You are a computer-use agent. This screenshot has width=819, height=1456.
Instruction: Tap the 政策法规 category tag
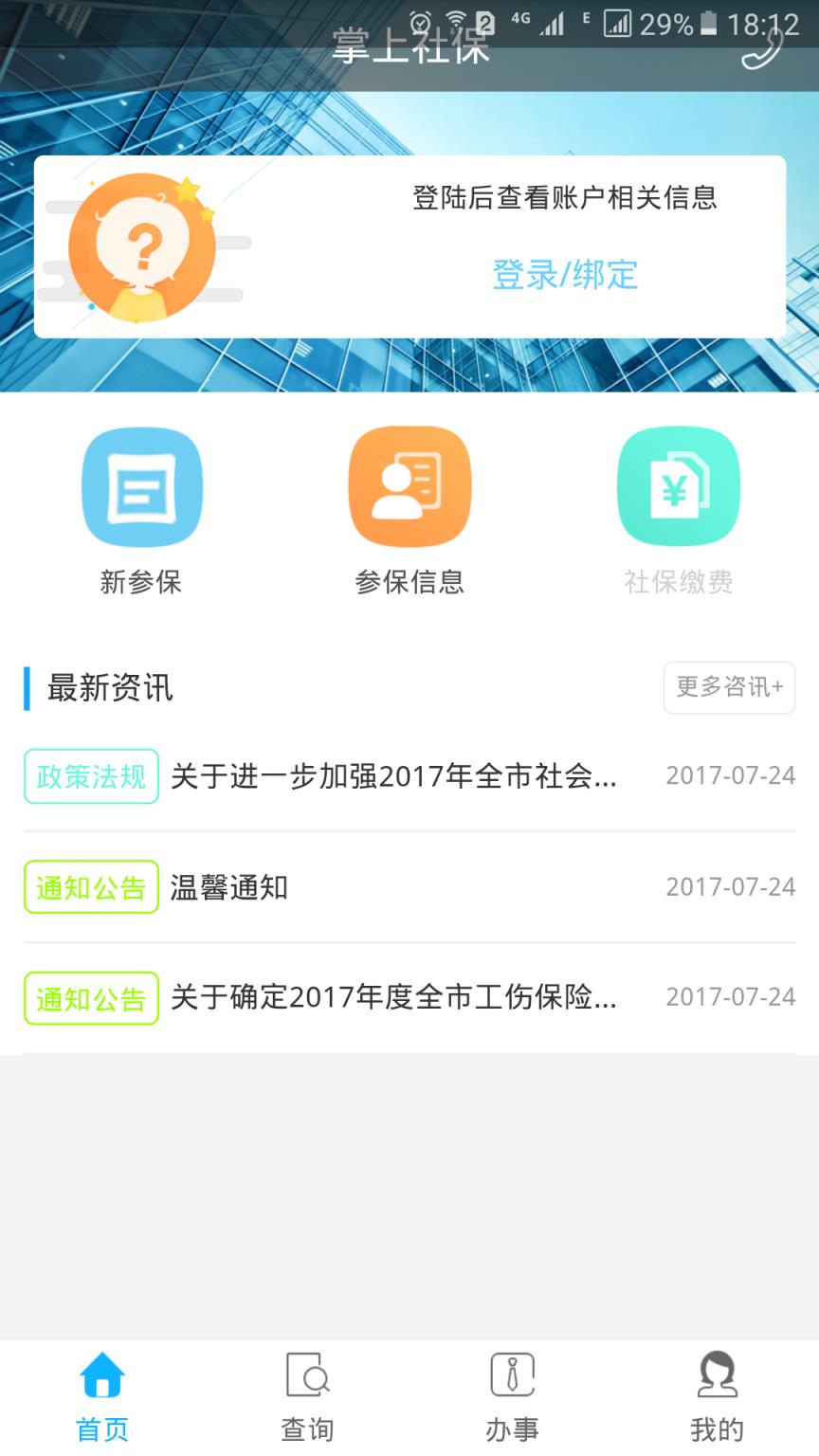click(90, 775)
